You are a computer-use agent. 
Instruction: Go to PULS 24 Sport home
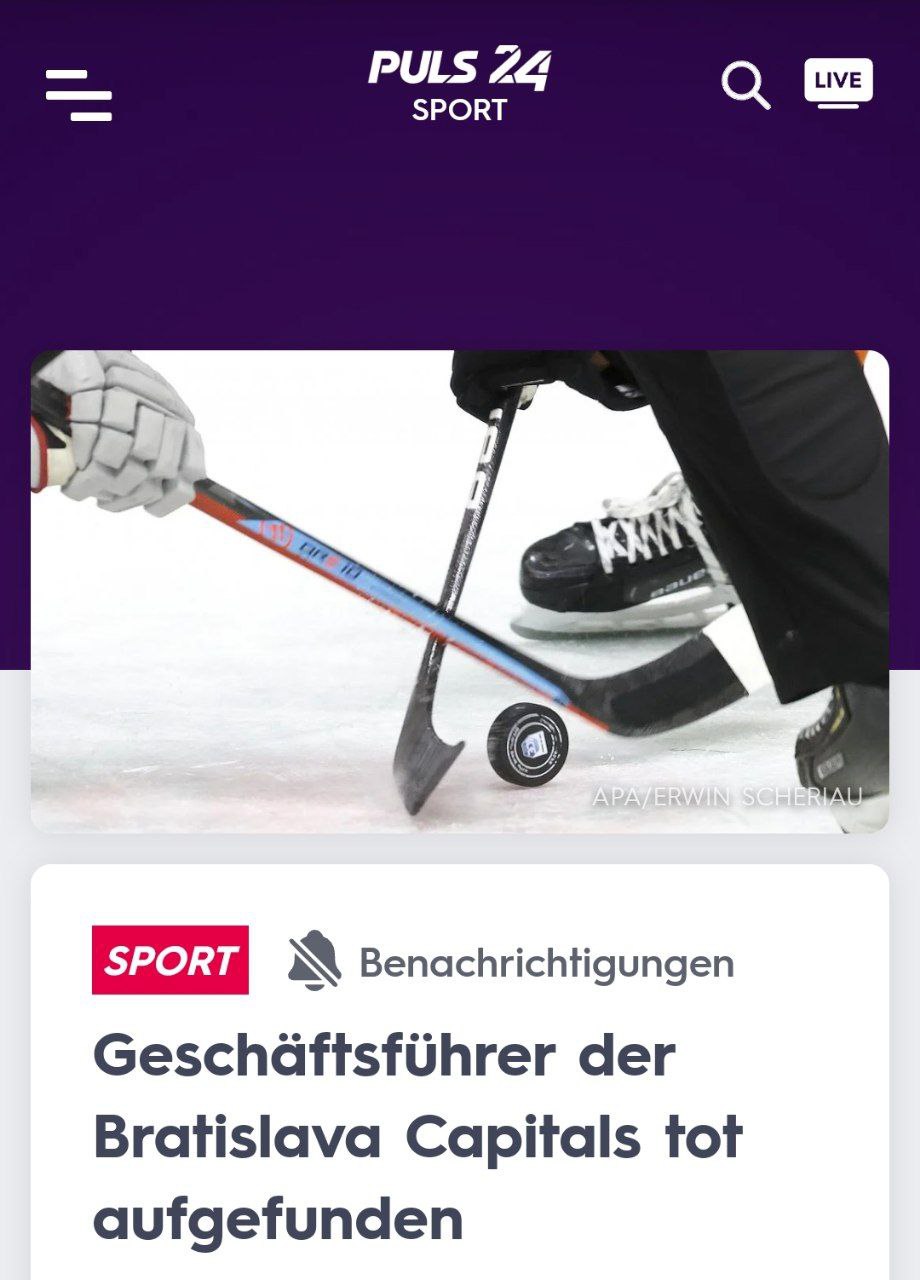click(x=459, y=85)
